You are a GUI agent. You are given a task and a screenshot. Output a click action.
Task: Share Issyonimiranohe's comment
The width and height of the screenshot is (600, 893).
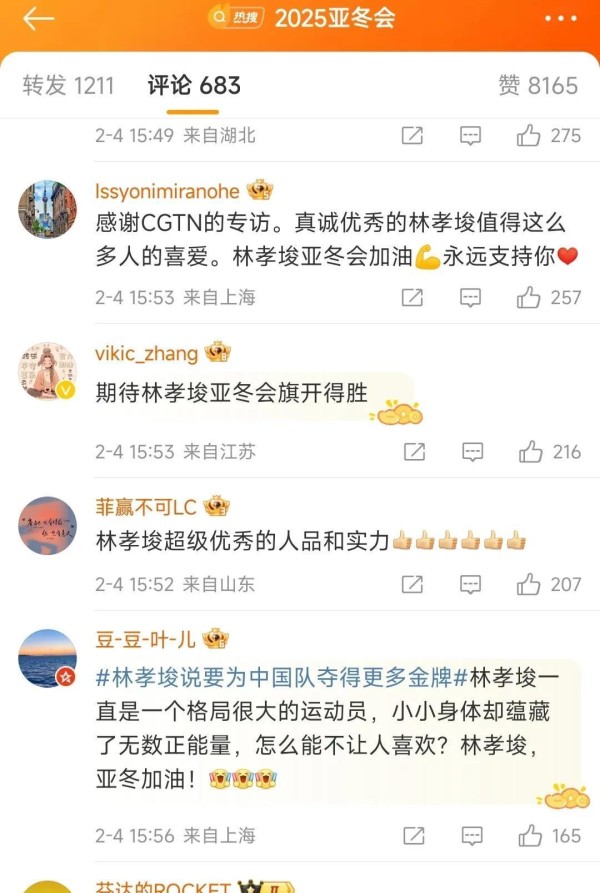click(411, 298)
